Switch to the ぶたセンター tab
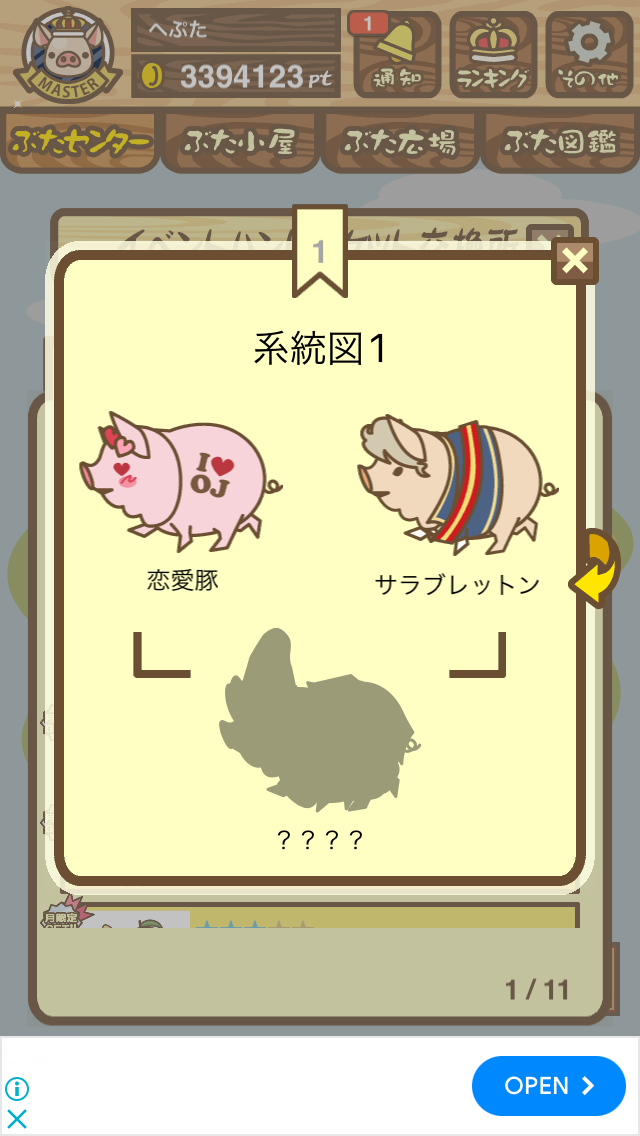 pos(80,142)
